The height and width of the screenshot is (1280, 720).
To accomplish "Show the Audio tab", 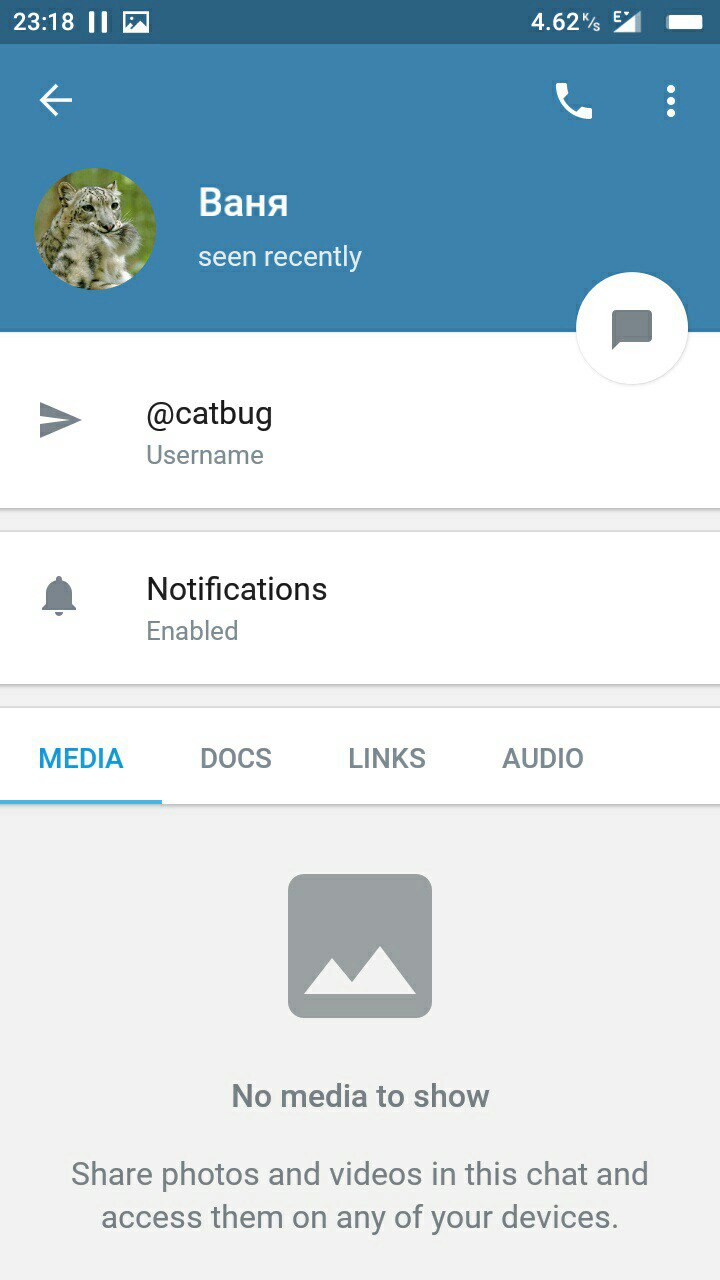I will click(x=542, y=758).
